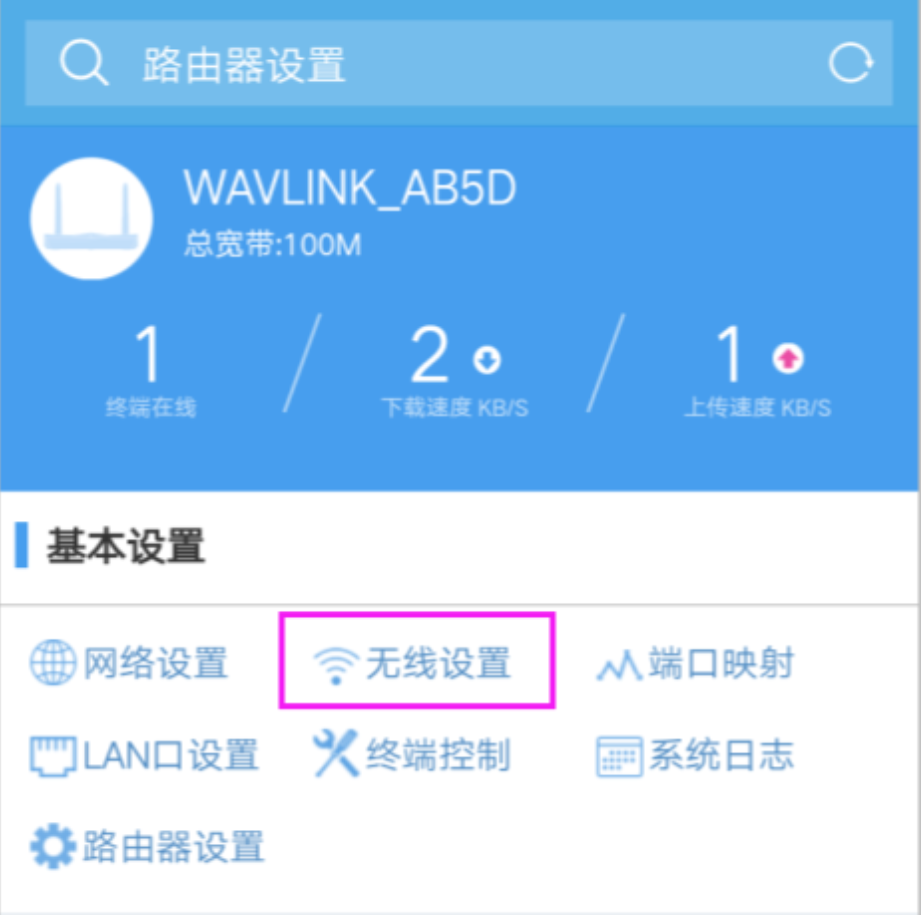The image size is (921, 915).
Task: Open 无线设置 wireless settings
Action: 415,663
